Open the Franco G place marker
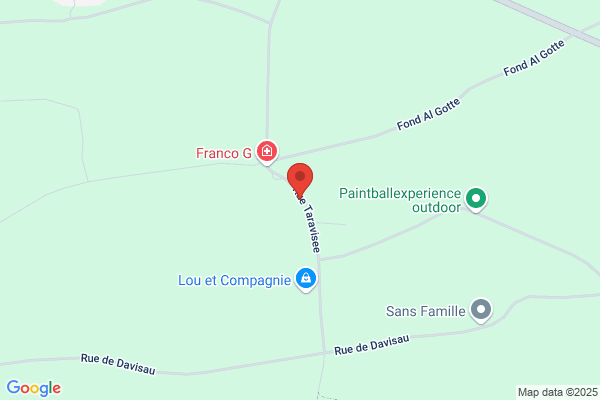 coord(266,153)
